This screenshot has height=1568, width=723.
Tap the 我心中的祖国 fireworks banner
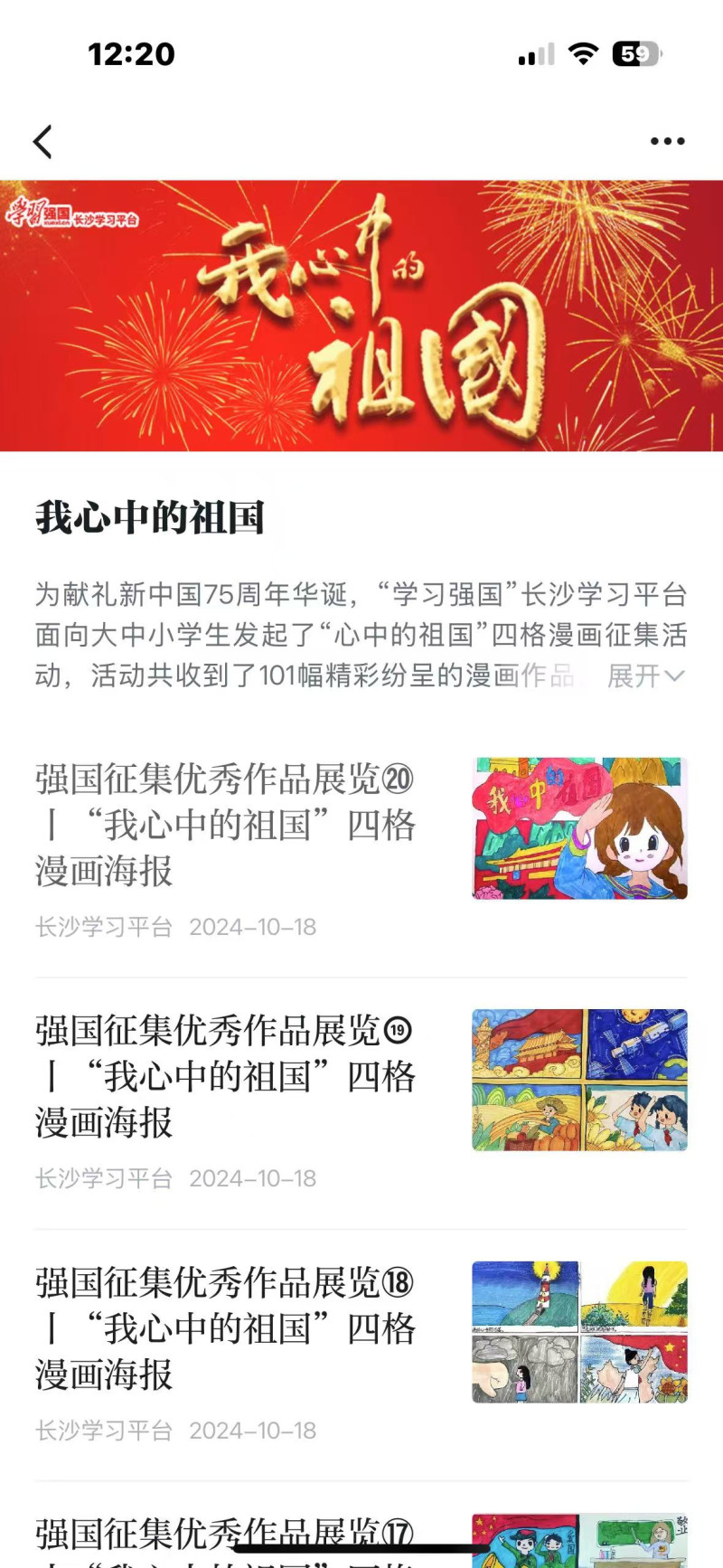(x=361, y=315)
